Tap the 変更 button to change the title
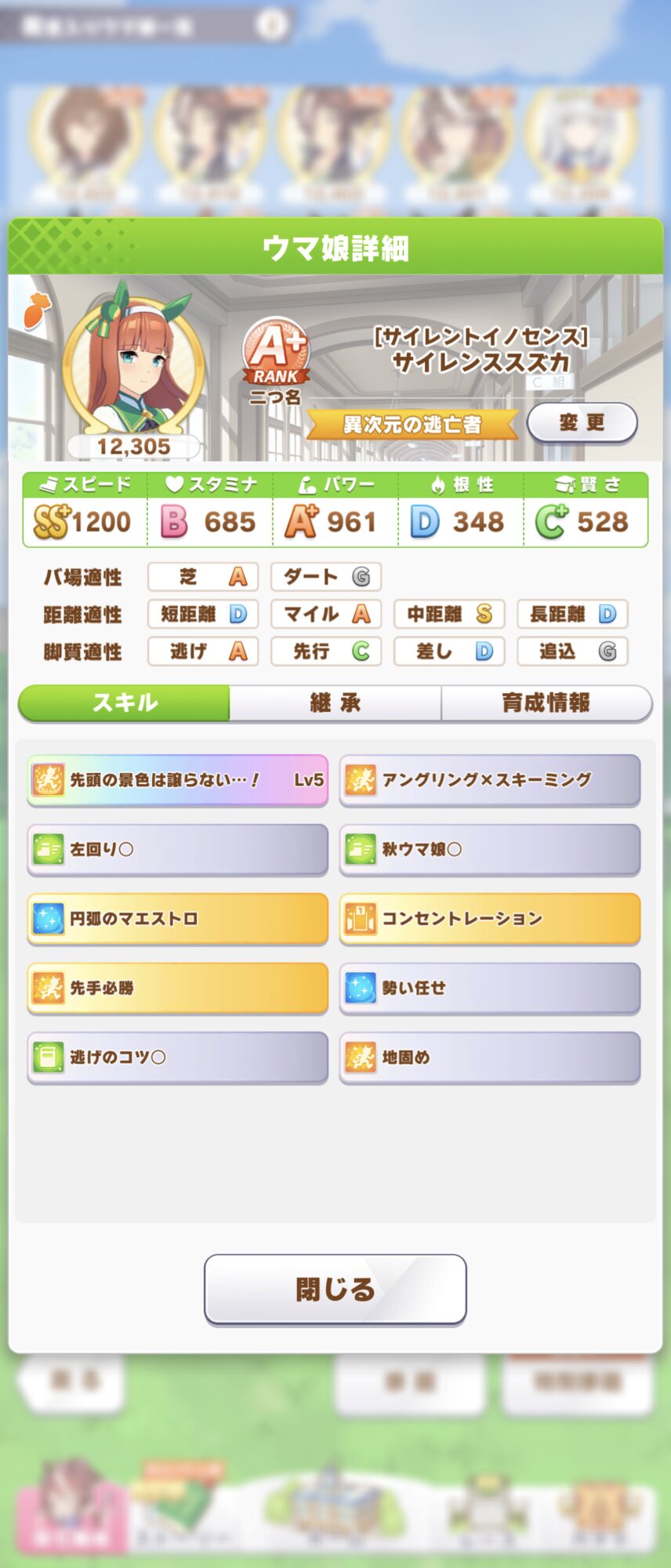The width and height of the screenshot is (671, 1568). (582, 423)
